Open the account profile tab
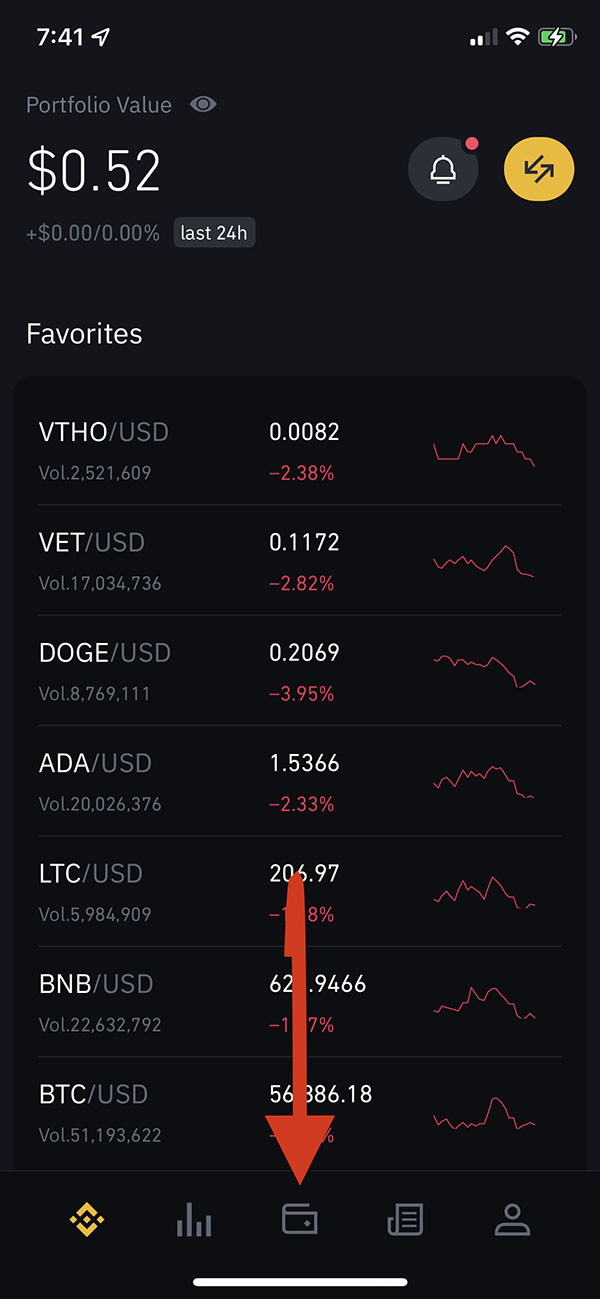This screenshot has height=1299, width=600. tap(512, 1219)
